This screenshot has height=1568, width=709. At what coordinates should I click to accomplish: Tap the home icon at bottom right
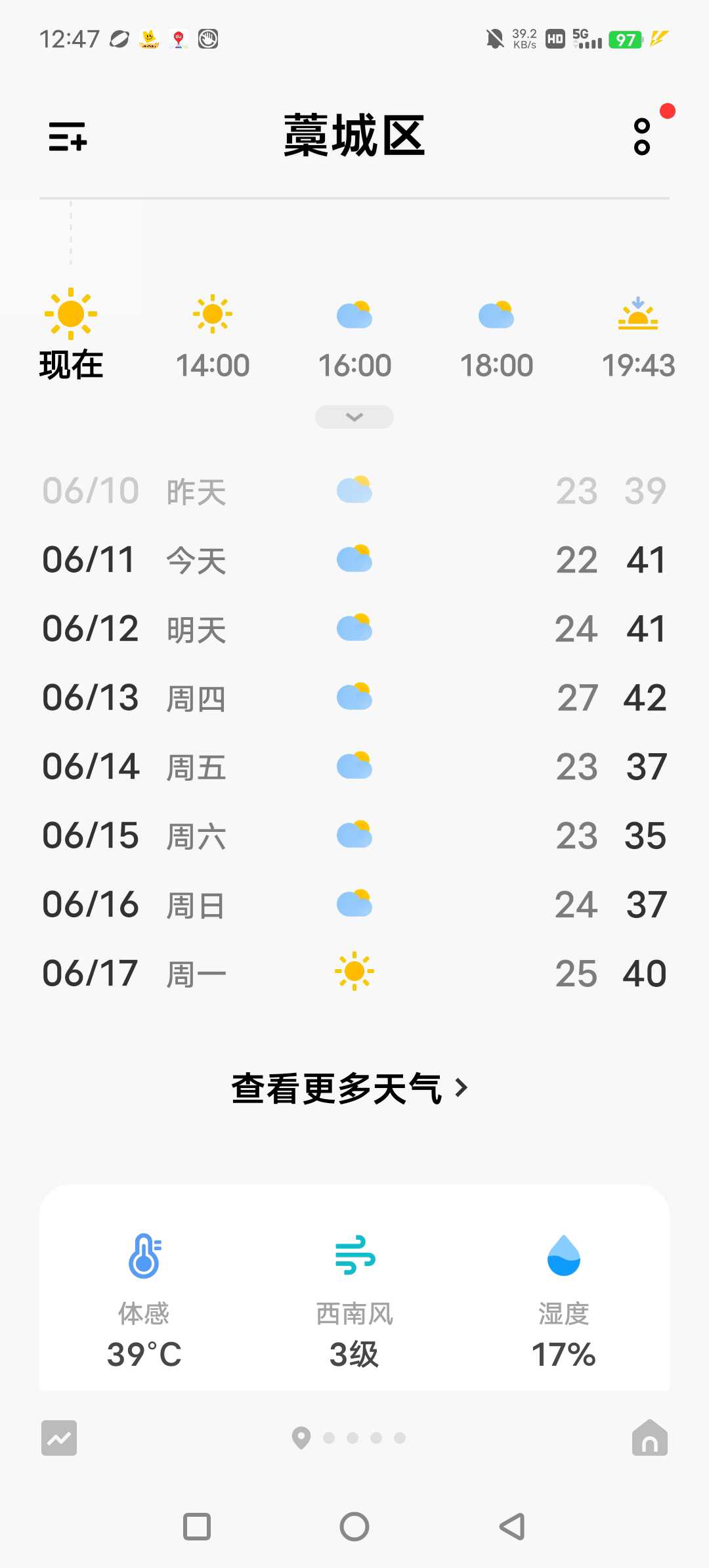pyautogui.click(x=650, y=1438)
